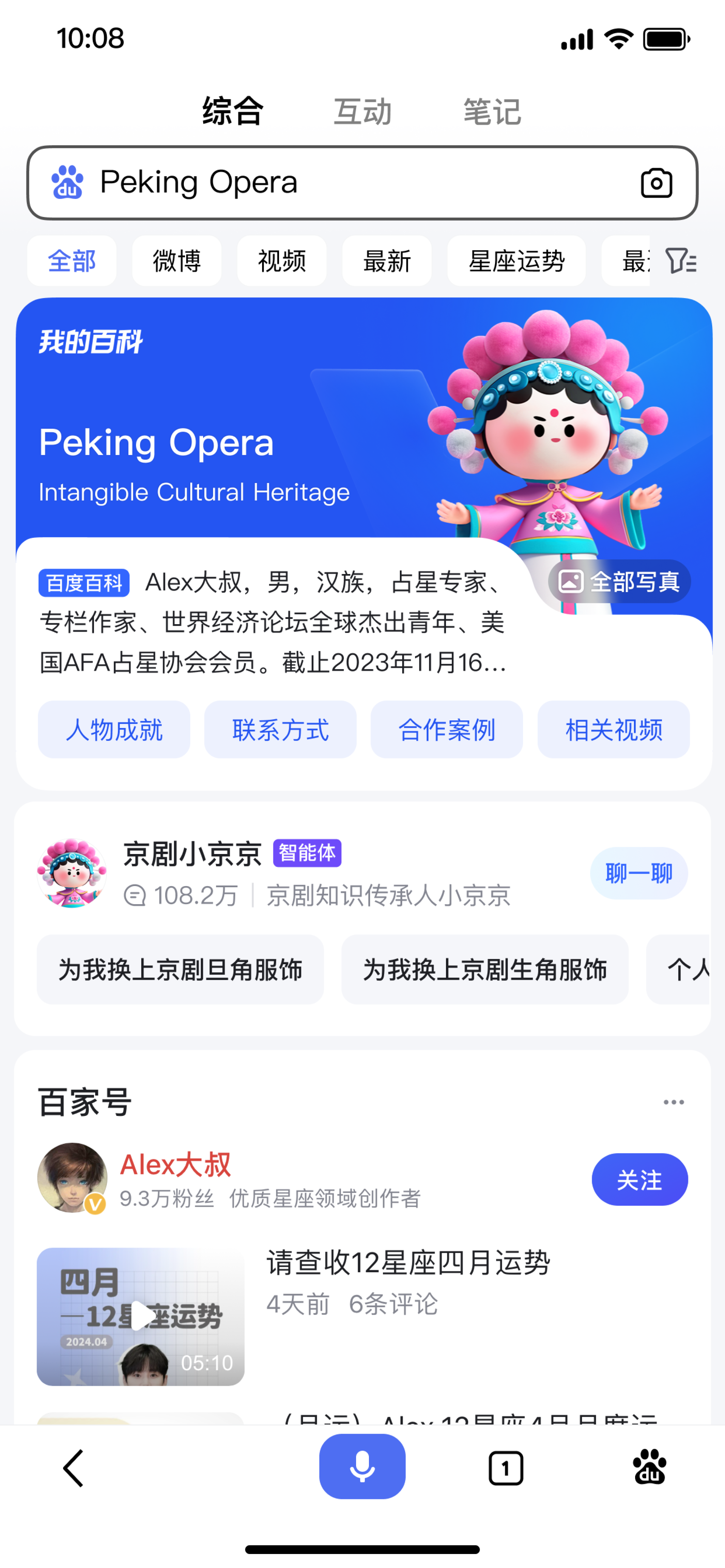
Task: Follow Alex大叔 with 关注 button
Action: [x=640, y=1180]
